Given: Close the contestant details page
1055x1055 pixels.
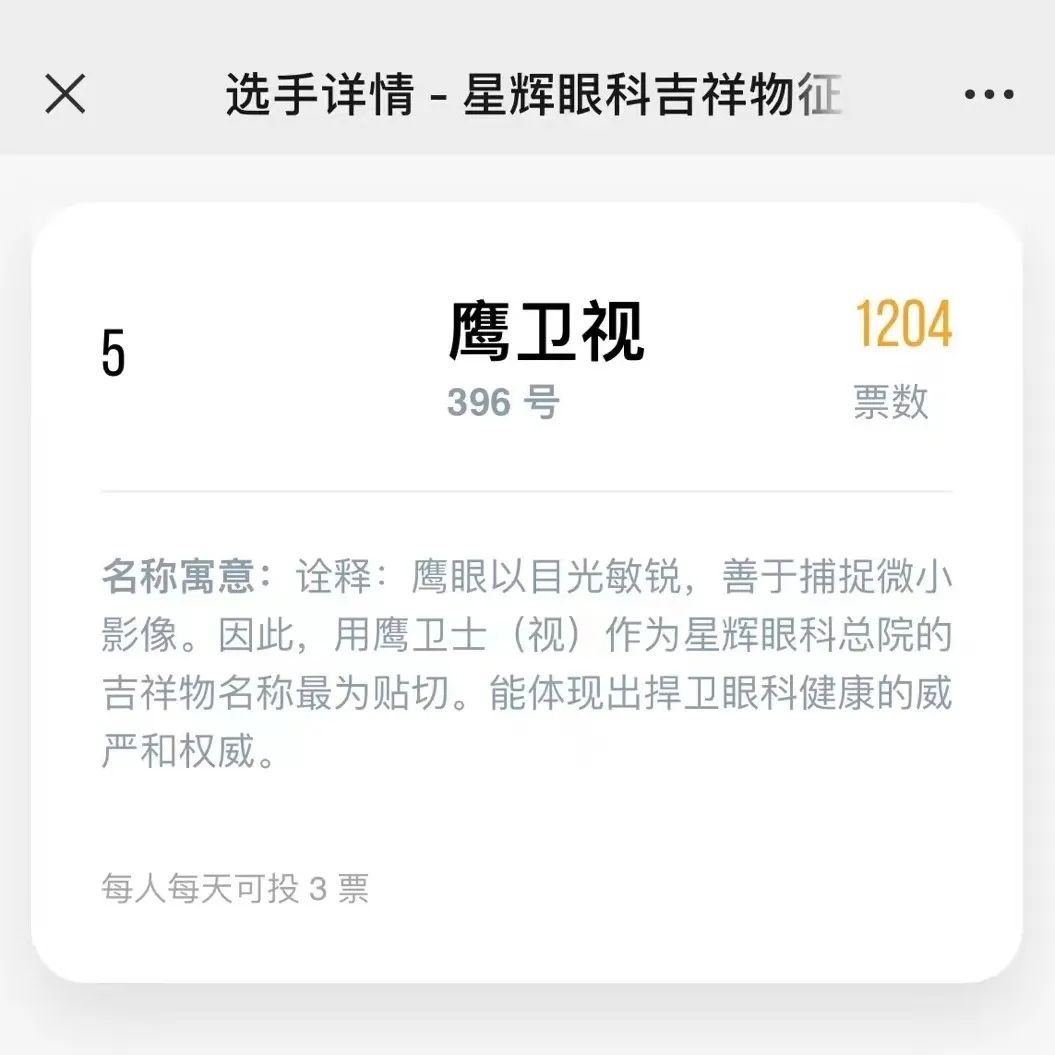Looking at the screenshot, I should point(66,96).
